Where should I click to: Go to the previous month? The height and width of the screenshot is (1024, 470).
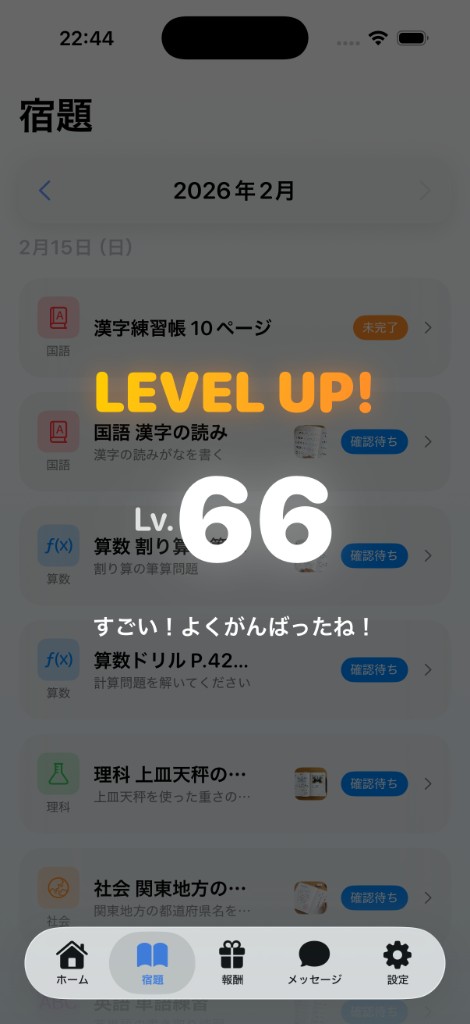[44, 191]
